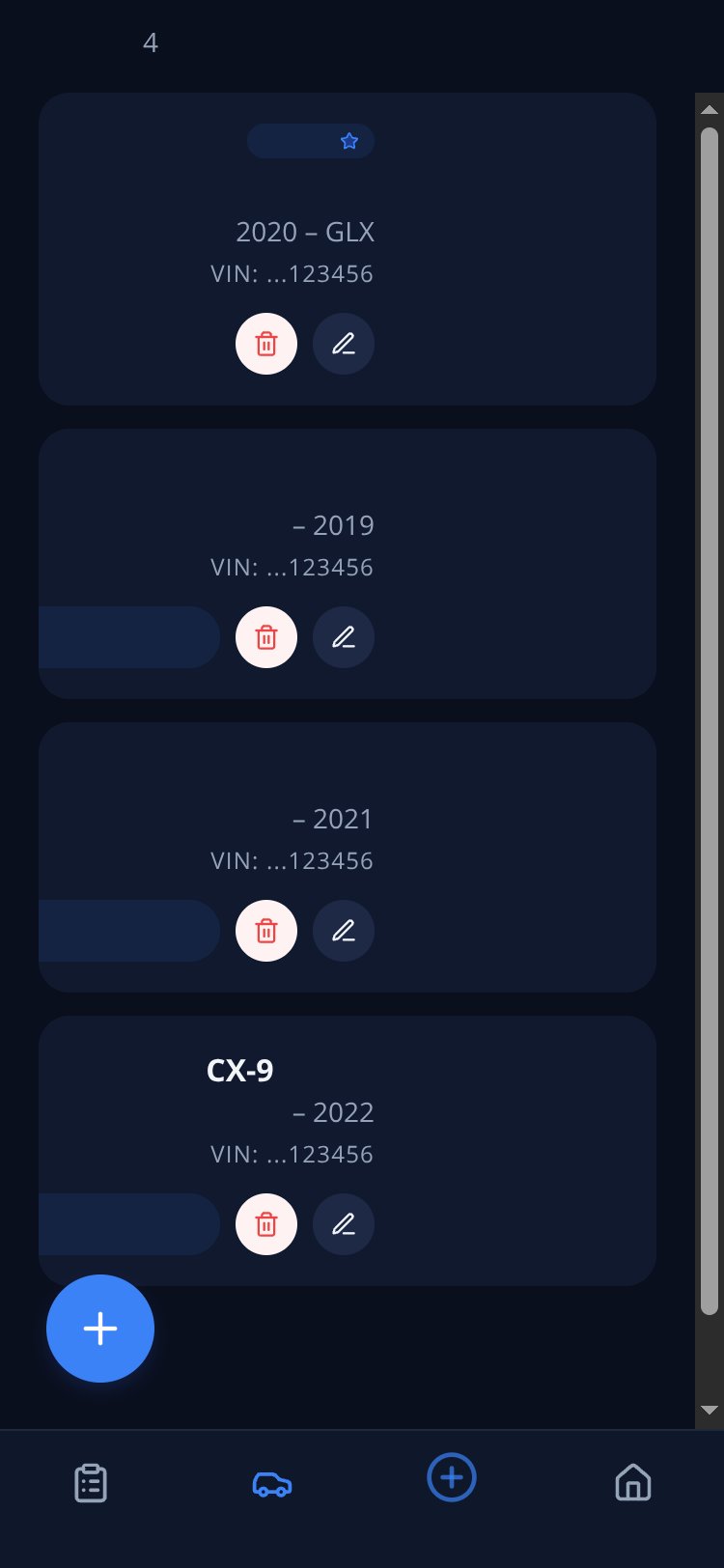724x1568 pixels.
Task: Tap the blank pill button on 2021 card
Action: pos(129,931)
